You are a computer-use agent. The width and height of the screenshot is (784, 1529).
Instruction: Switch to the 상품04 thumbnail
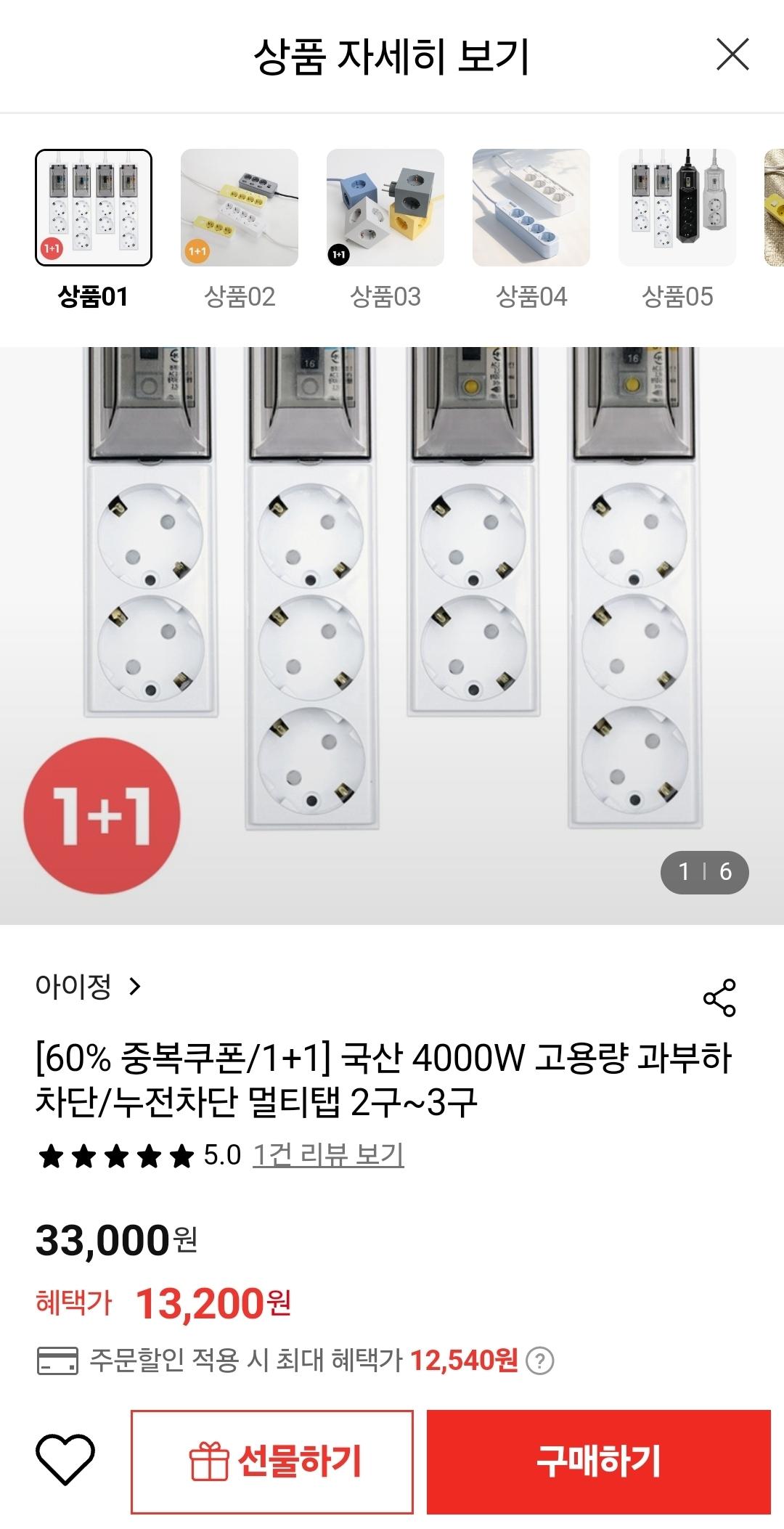[531, 208]
